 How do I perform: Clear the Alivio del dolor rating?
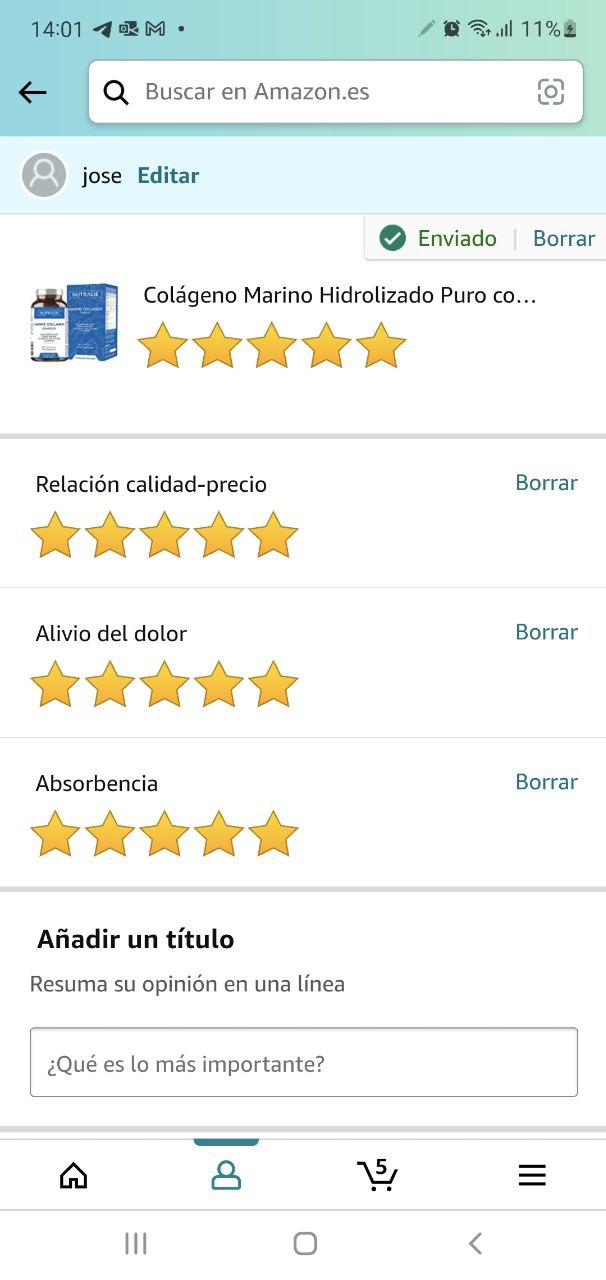[546, 632]
